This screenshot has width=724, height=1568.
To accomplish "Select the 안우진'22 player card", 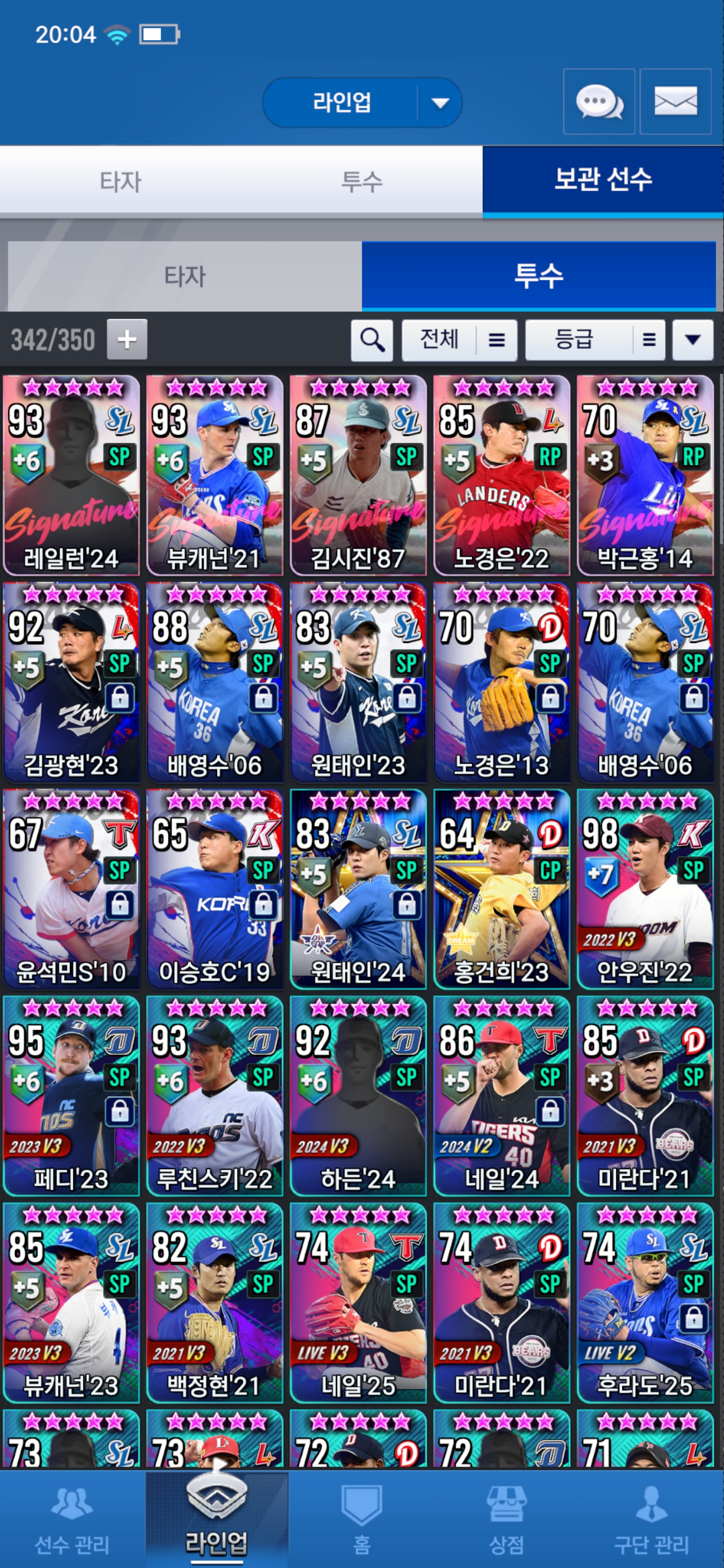I will pyautogui.click(x=645, y=890).
